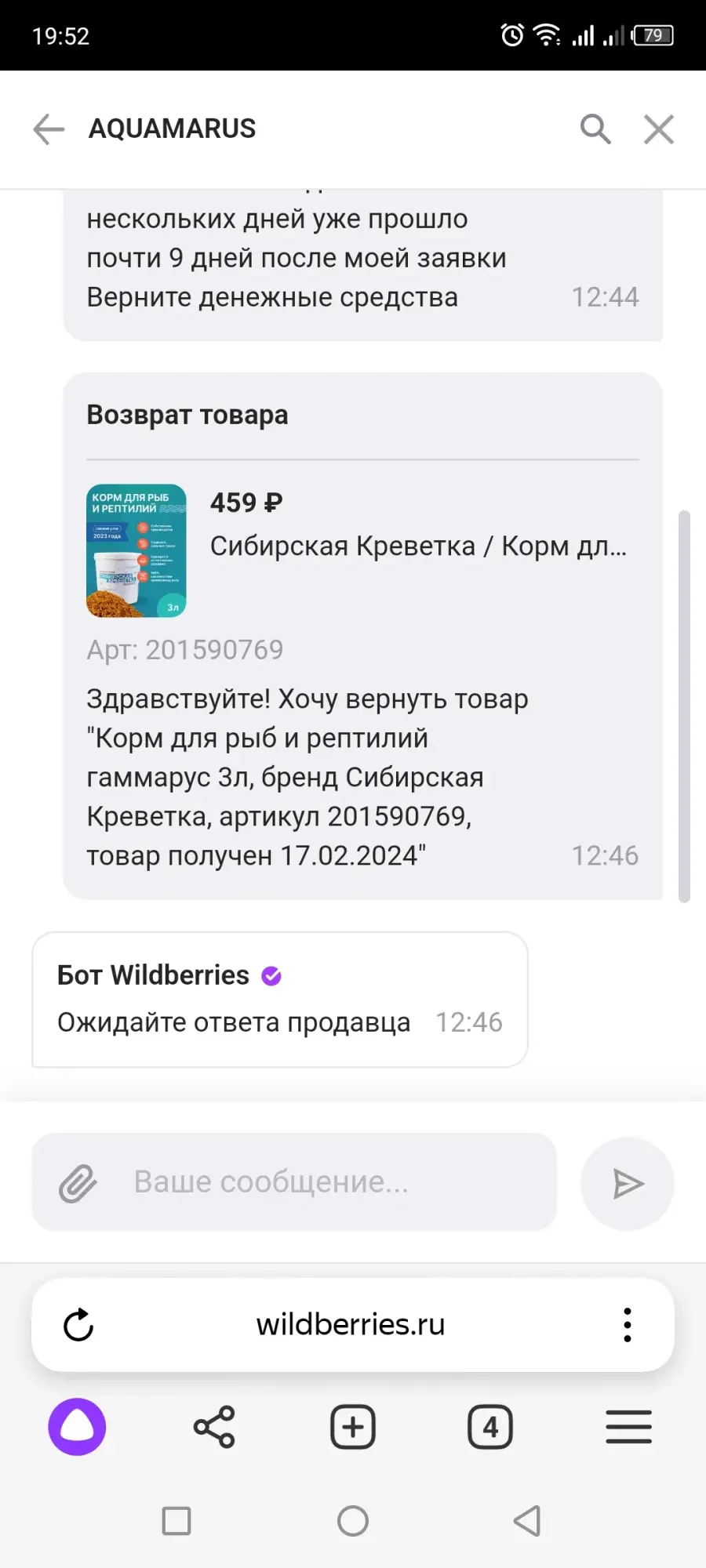Close the chat window
This screenshot has width=706, height=1568.
click(x=659, y=129)
